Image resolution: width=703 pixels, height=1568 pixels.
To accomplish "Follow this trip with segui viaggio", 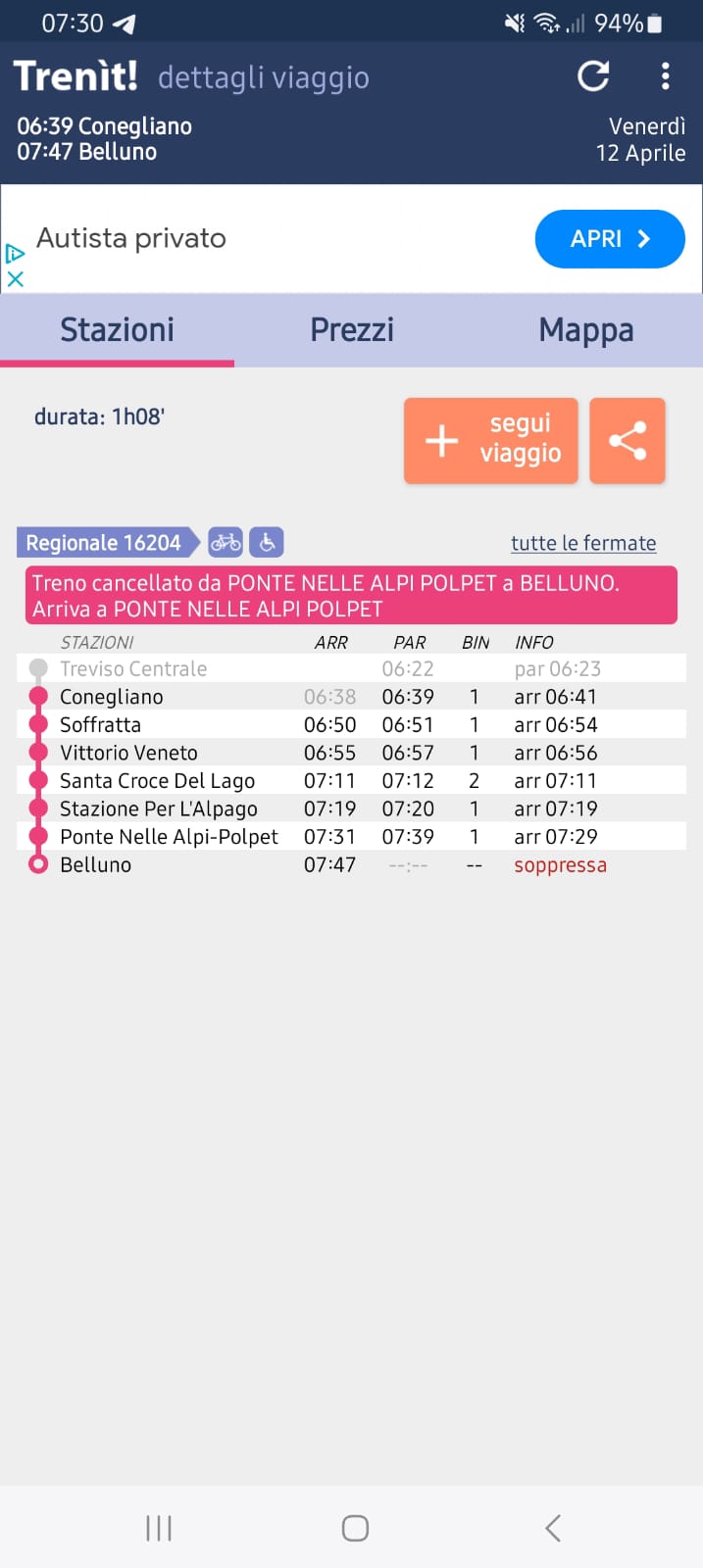I will click(491, 440).
